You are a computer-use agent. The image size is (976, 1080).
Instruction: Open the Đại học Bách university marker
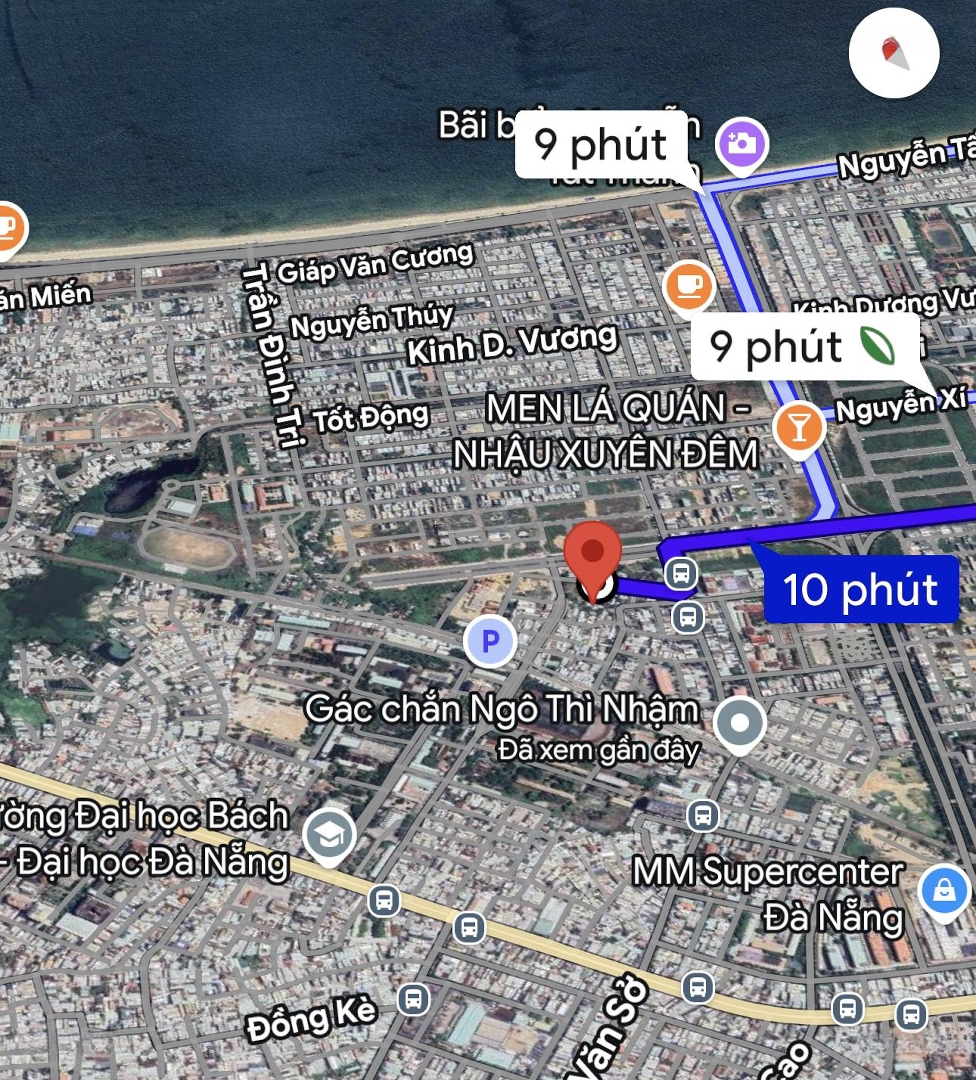[330, 836]
